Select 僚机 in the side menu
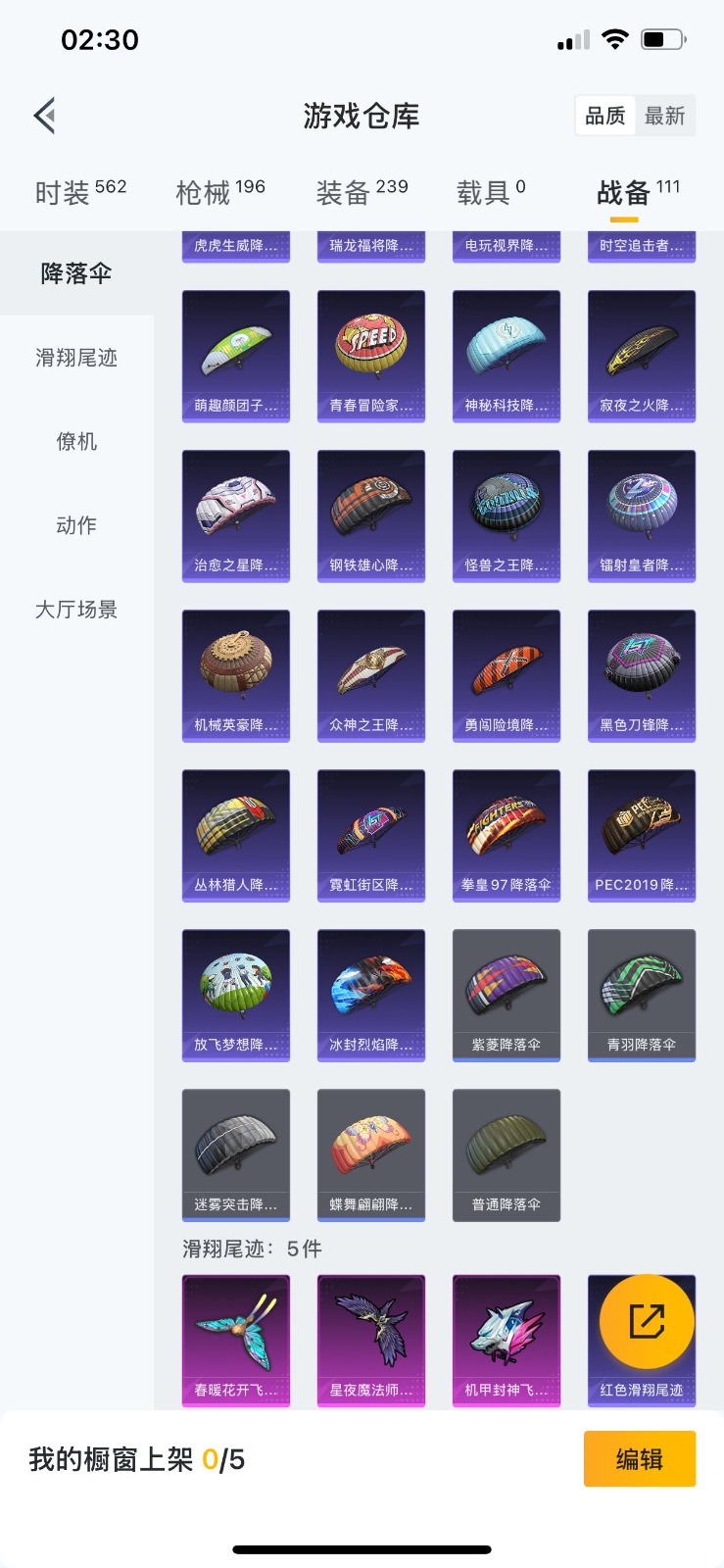The width and height of the screenshot is (724, 1568). pyautogui.click(x=76, y=442)
